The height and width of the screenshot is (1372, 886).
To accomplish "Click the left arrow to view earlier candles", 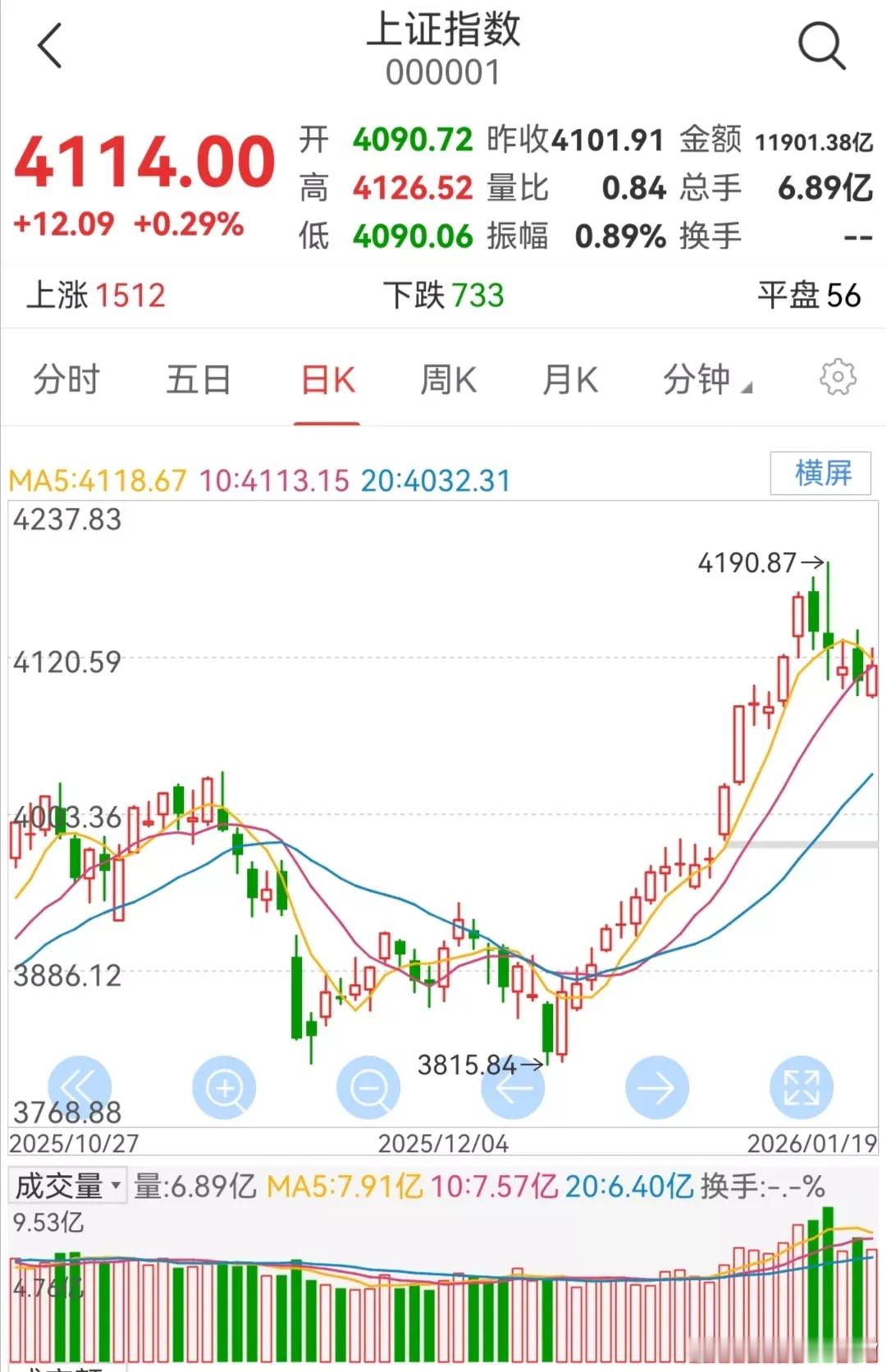I will click(x=513, y=1086).
